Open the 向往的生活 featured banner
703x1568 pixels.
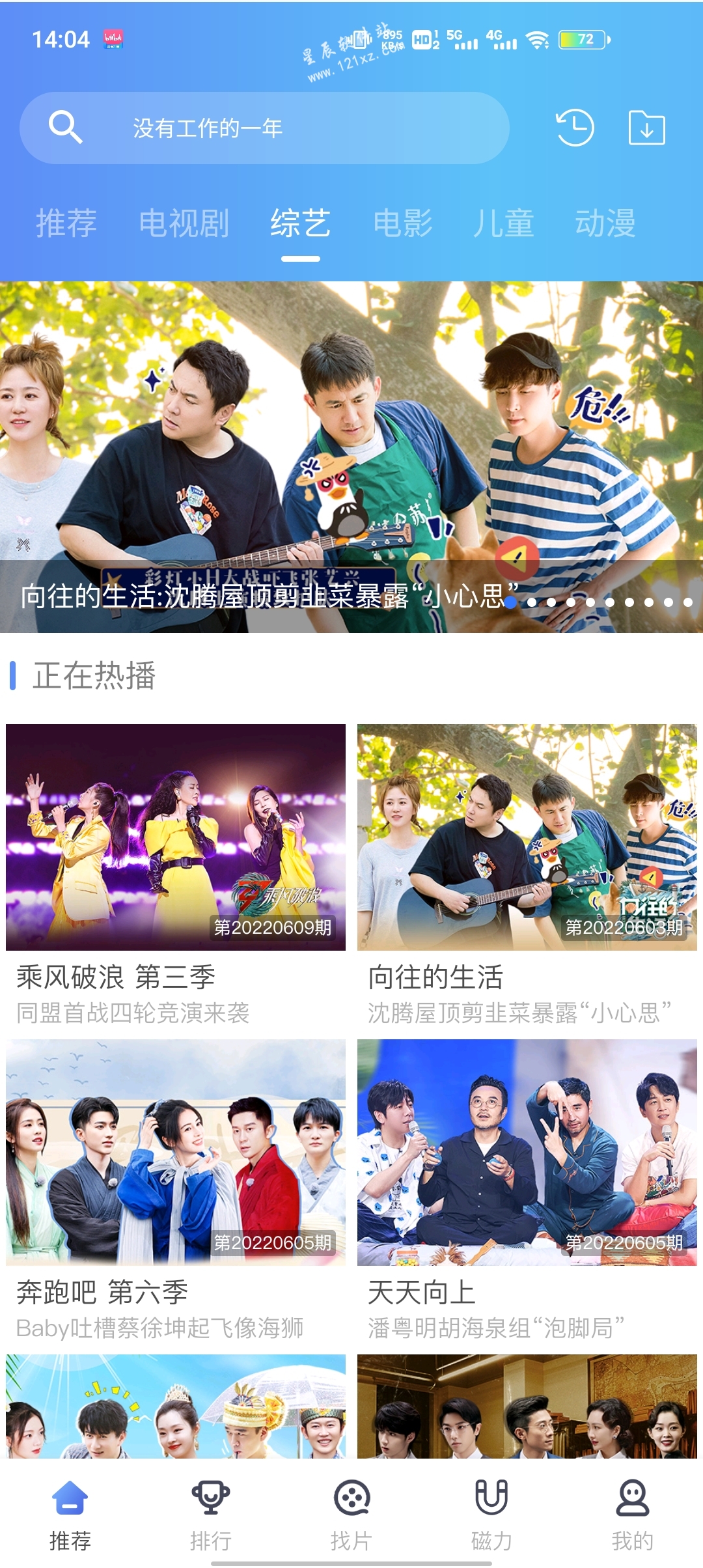pyautogui.click(x=351, y=456)
